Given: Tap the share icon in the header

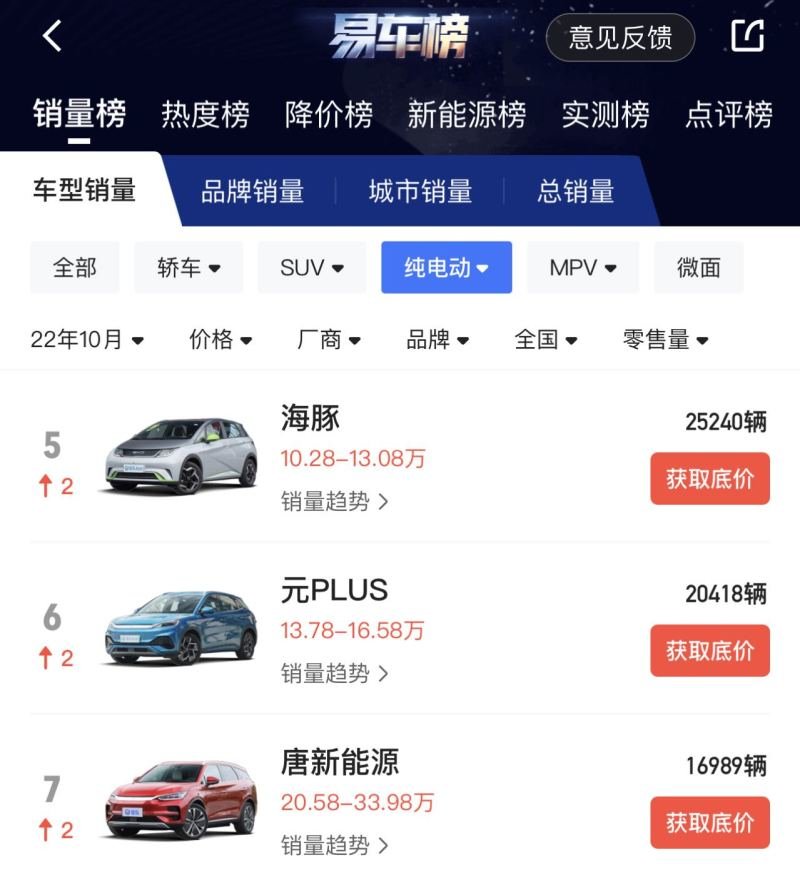Looking at the screenshot, I should click(747, 37).
